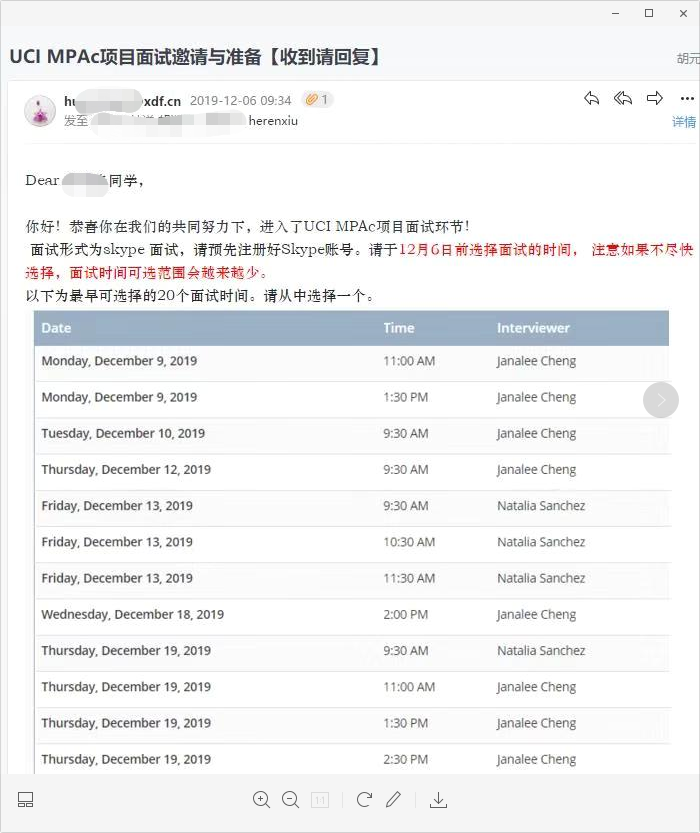Close the image viewer window

pos(681,13)
